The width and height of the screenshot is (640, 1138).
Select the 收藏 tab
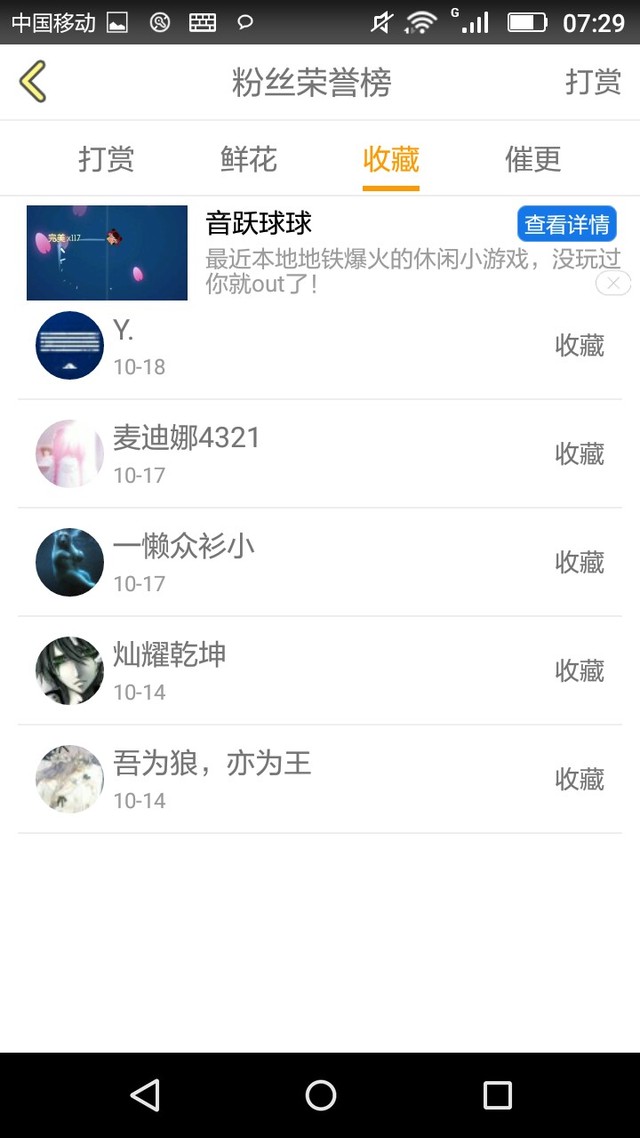click(391, 159)
